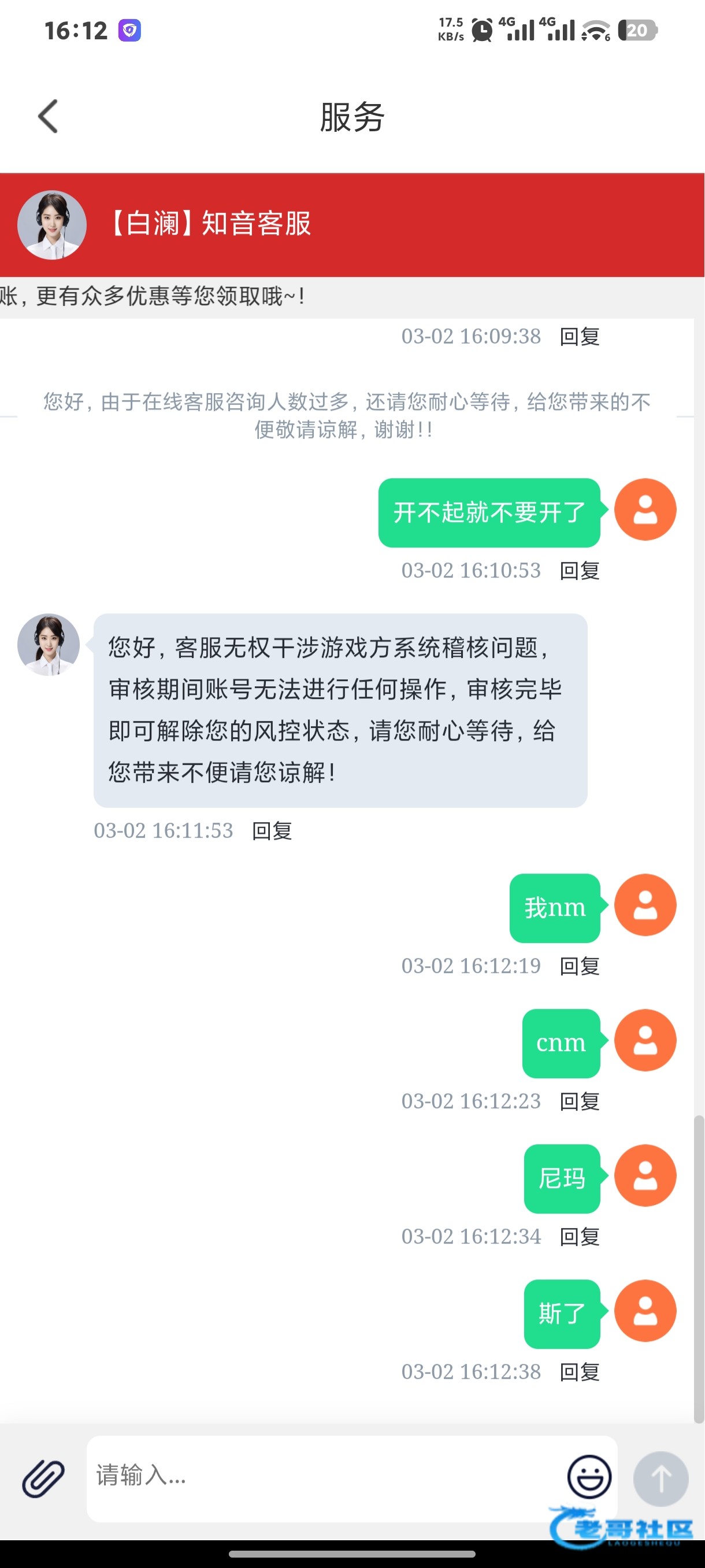
Task: Tap the send arrow button
Action: click(661, 1478)
